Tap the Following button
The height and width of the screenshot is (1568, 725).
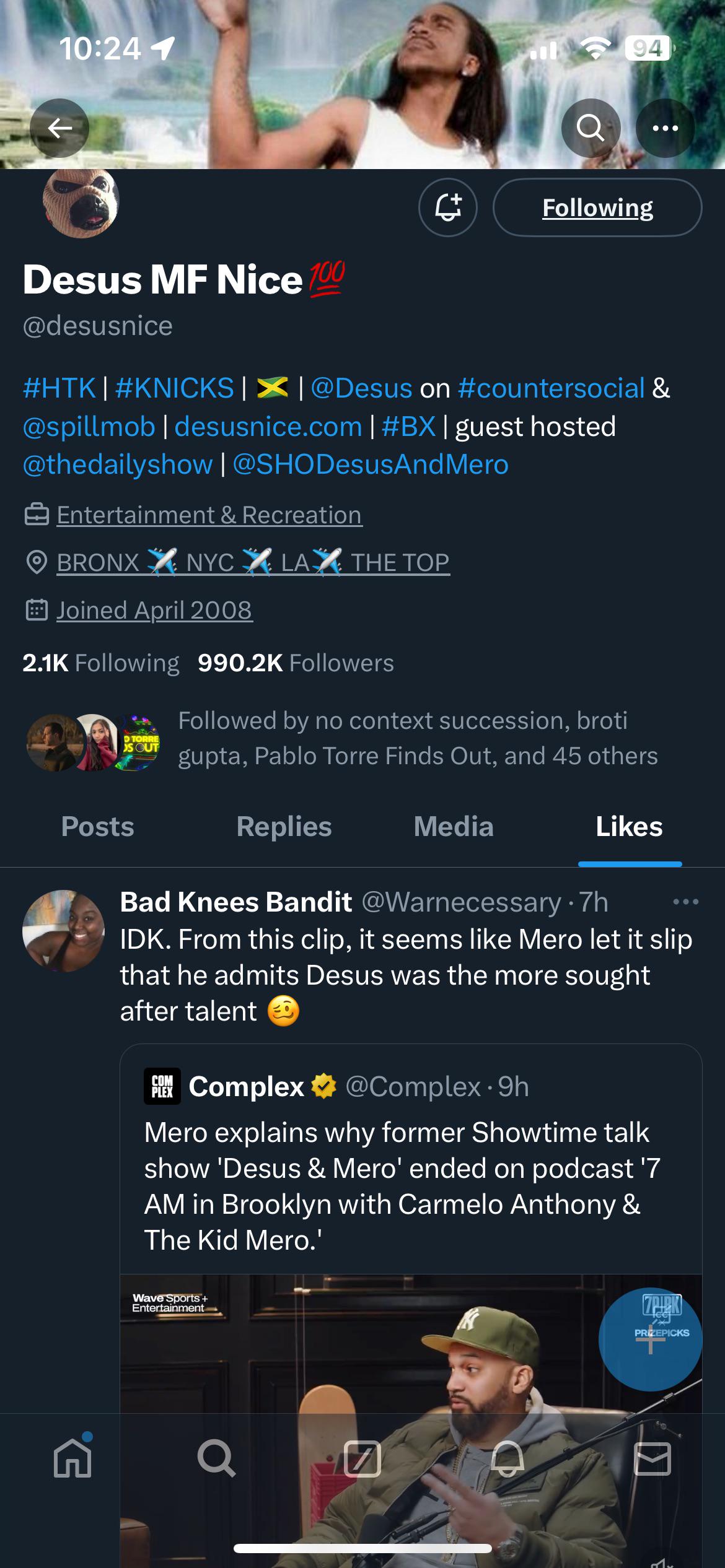[597, 207]
